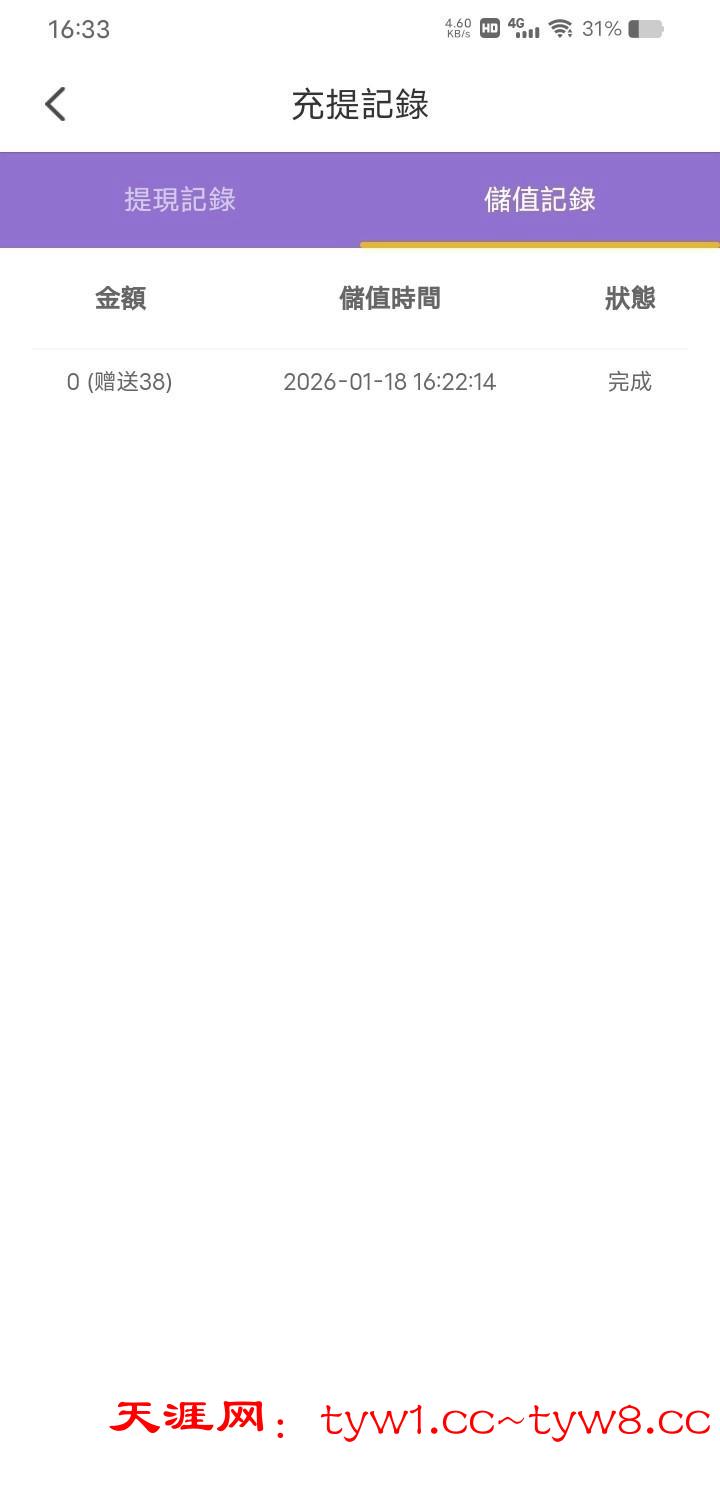720x1486 pixels.
Task: Select the 儲值記錄 tab
Action: pos(540,199)
